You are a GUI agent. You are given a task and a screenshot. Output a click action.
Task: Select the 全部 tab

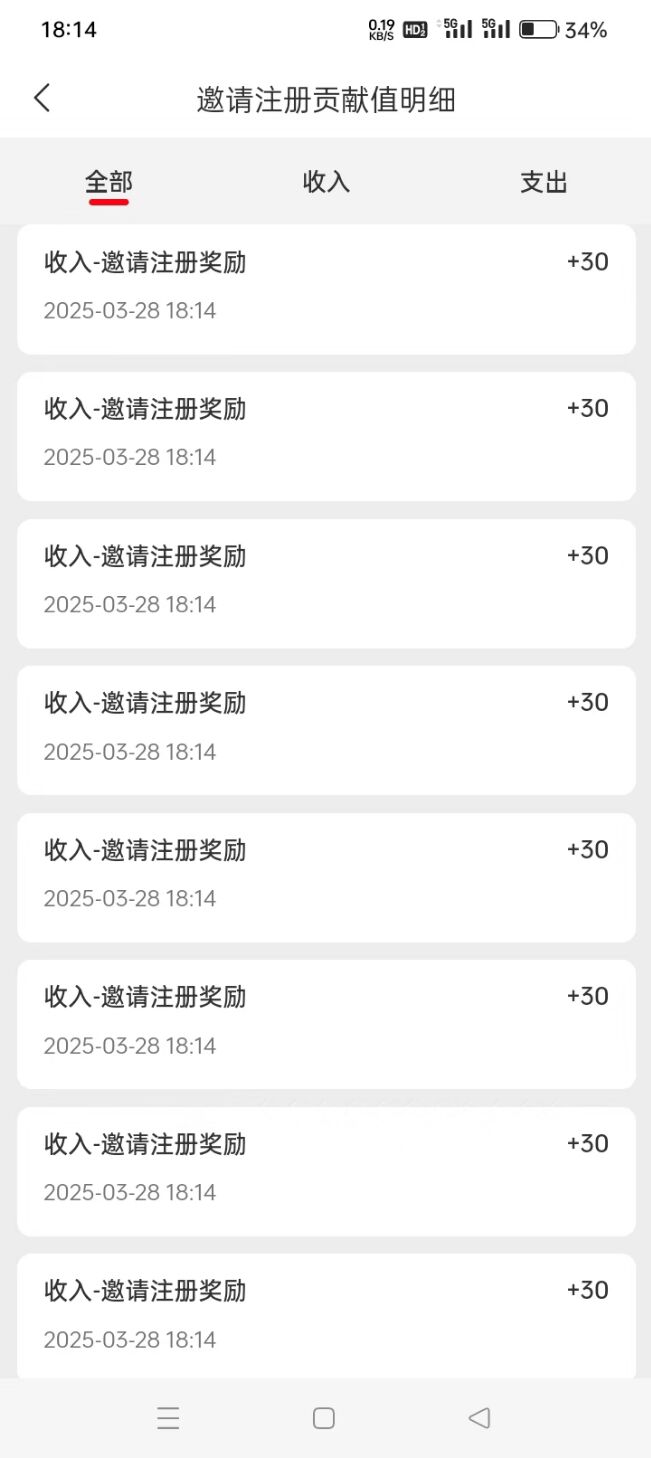[109, 182]
